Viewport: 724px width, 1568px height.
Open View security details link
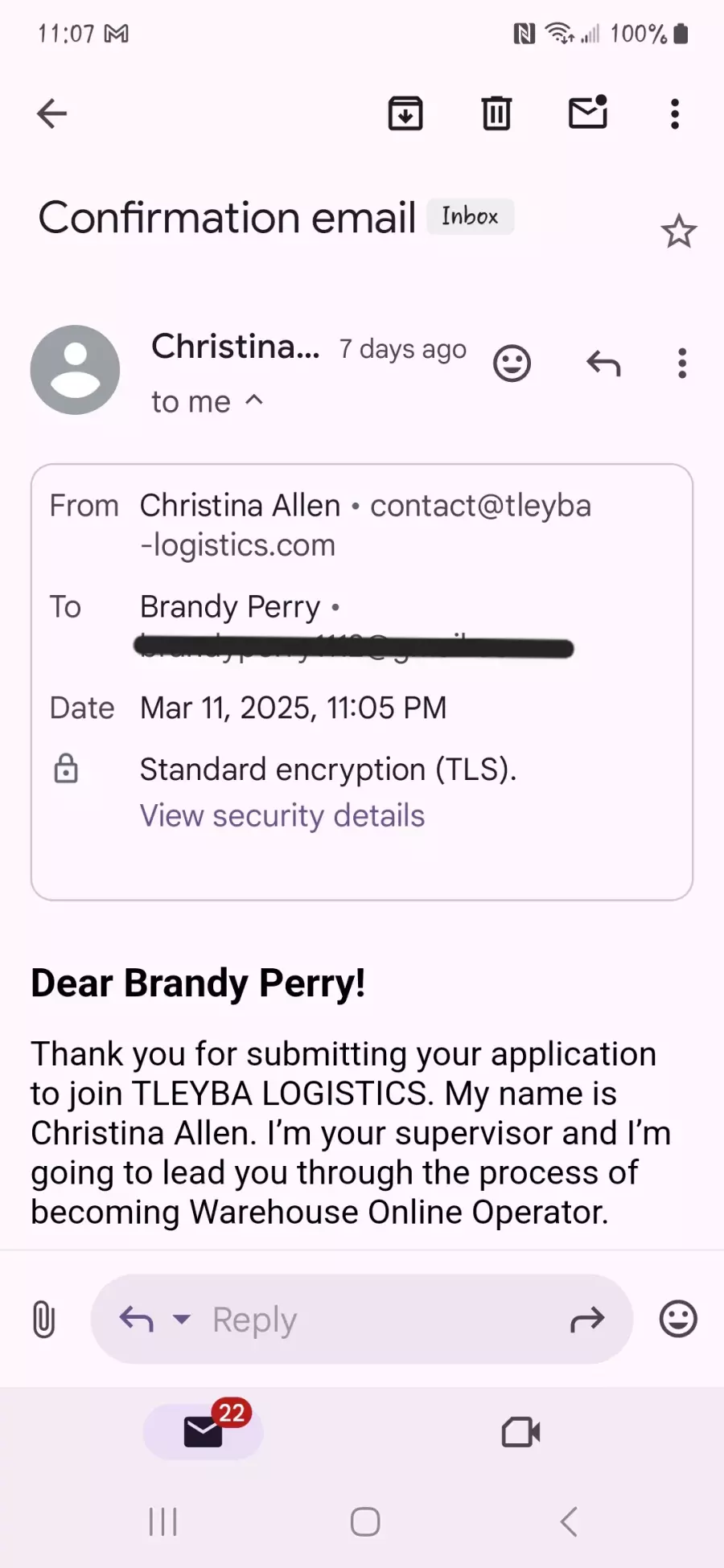[x=282, y=815]
